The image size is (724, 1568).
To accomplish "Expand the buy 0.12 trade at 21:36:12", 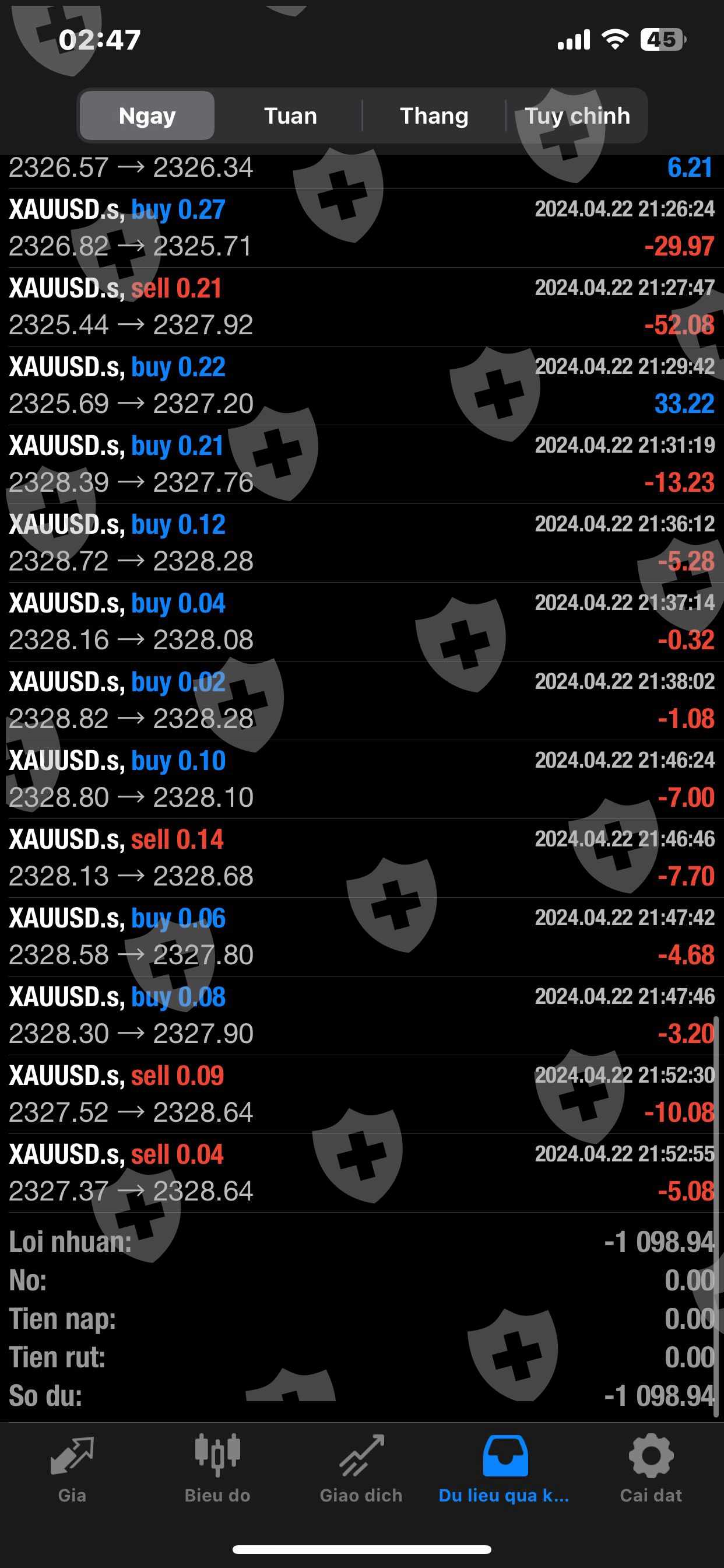I will 361,543.
